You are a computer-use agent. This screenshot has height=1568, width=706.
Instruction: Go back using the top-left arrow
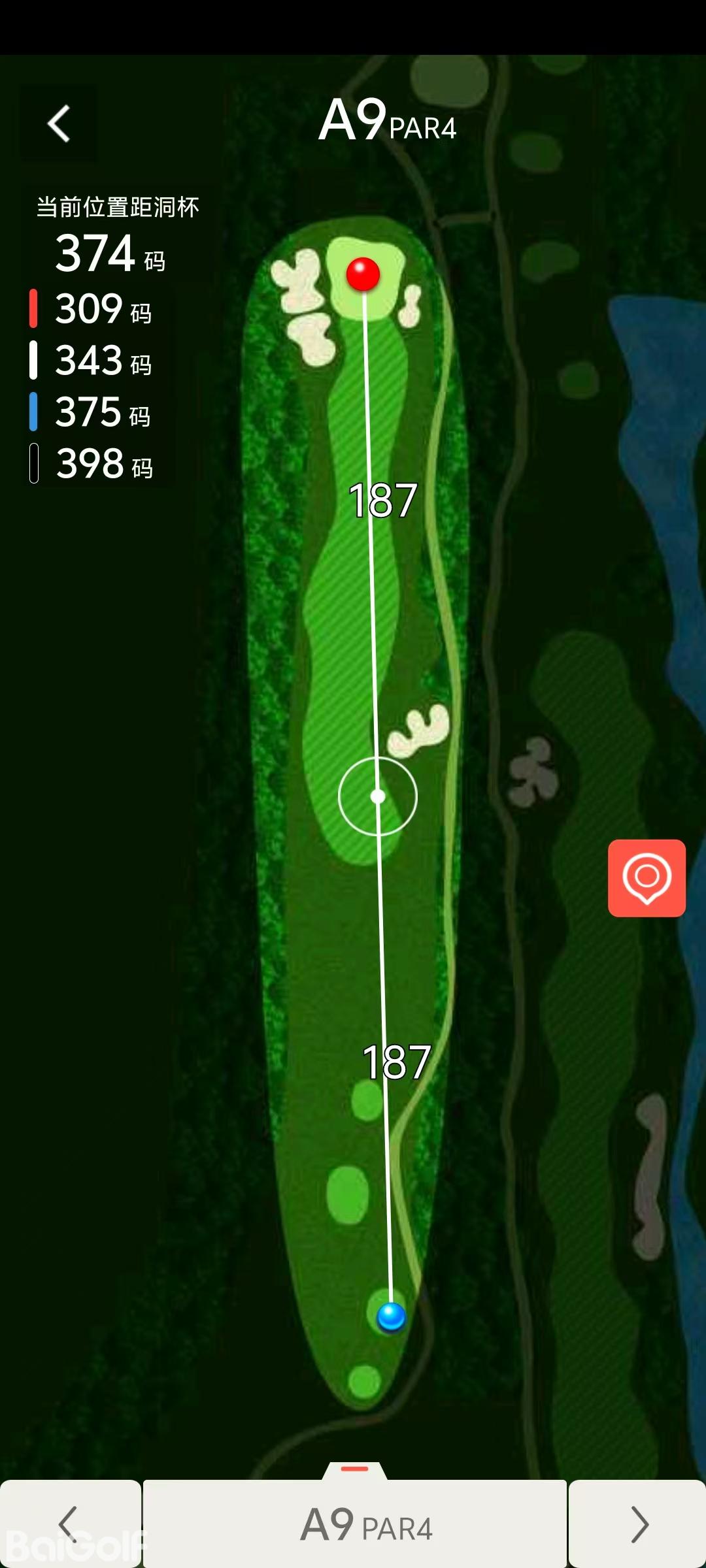pos(59,123)
